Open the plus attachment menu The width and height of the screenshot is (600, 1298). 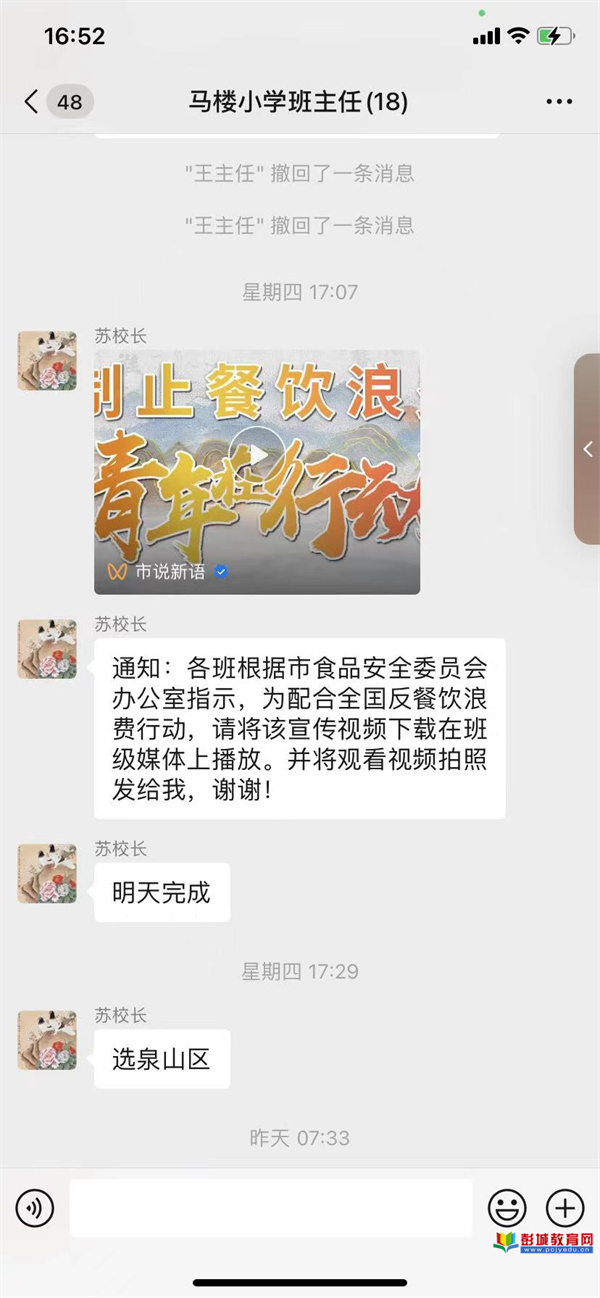565,1208
